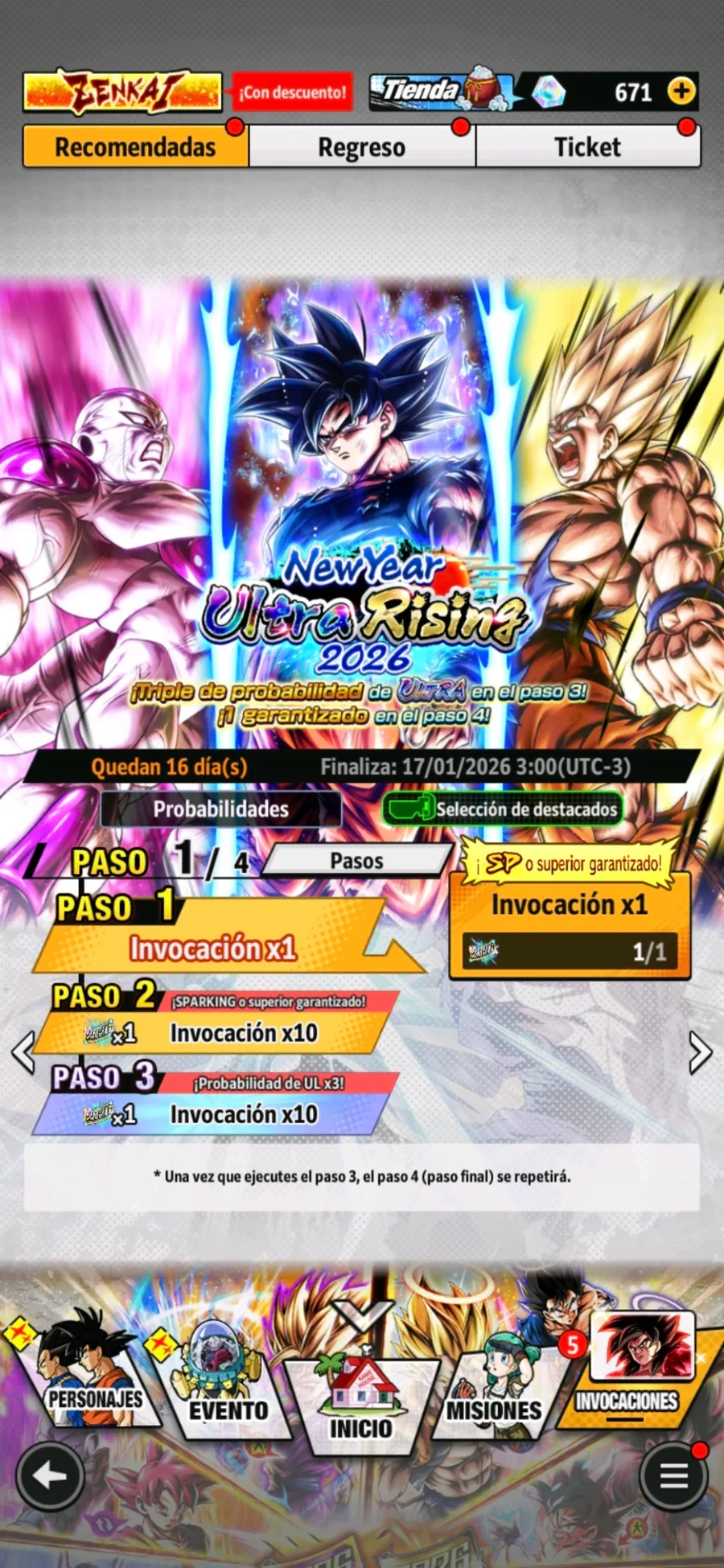Viewport: 724px width, 1568px height.
Task: Switch to the Ticket tab
Action: [x=587, y=146]
